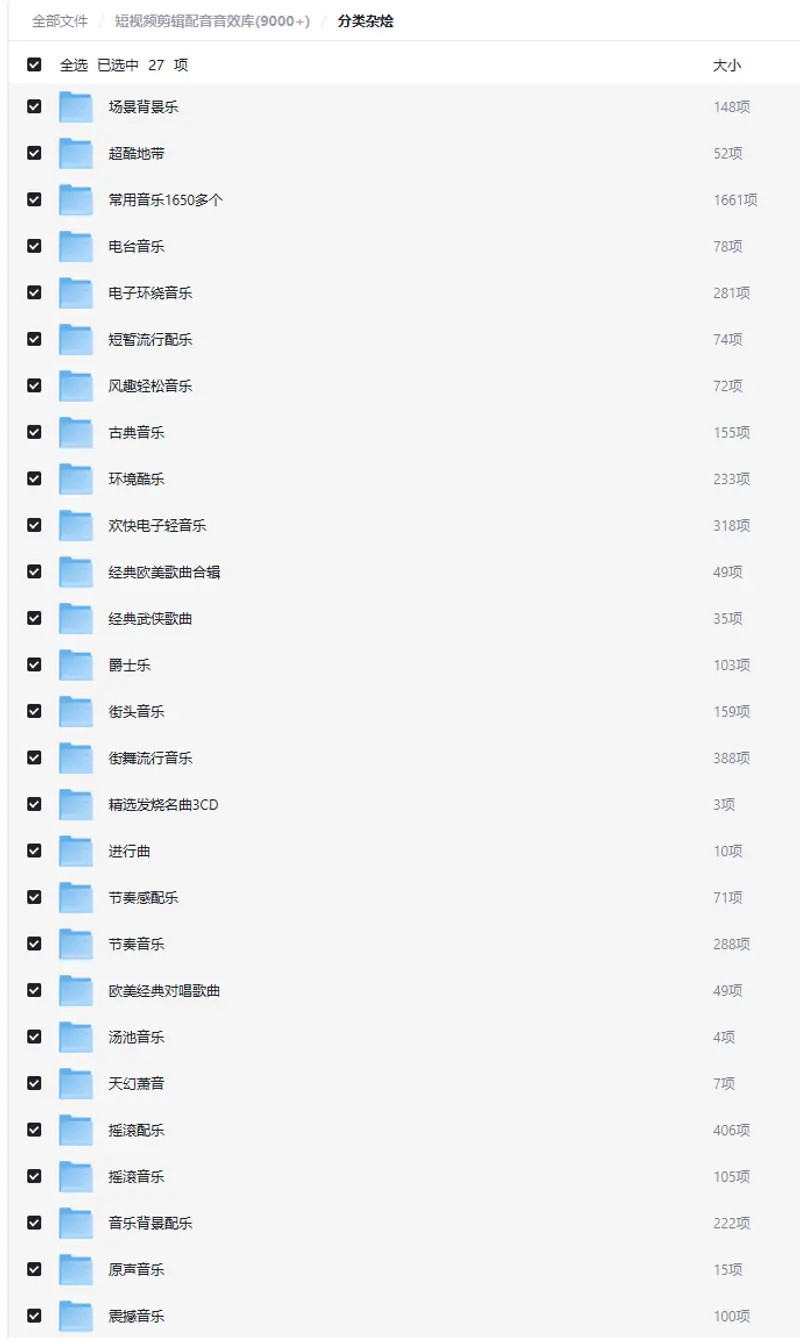Open the 场景背景乐 folder
The height and width of the screenshot is (1338, 800).
pos(143,107)
